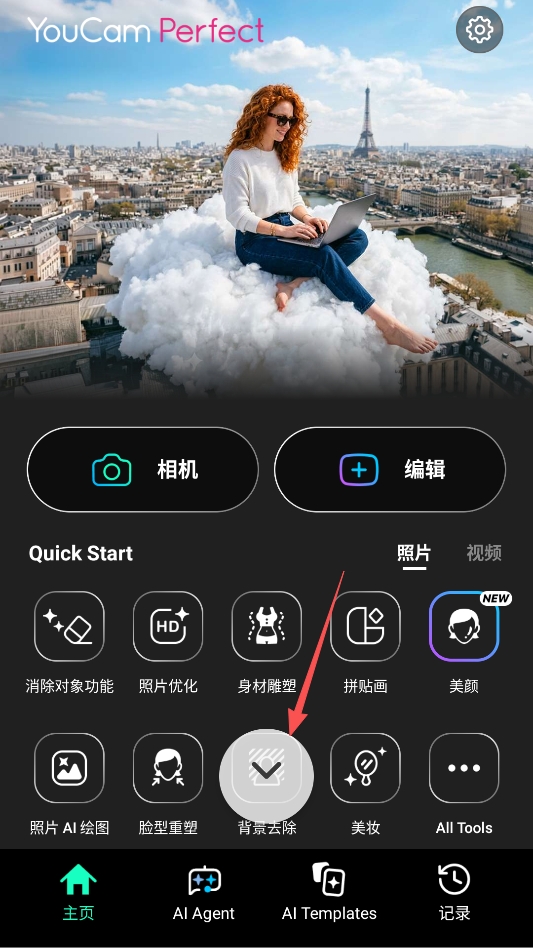533x948 pixels.
Task: Open the 编辑 edit button
Action: pyautogui.click(x=390, y=470)
